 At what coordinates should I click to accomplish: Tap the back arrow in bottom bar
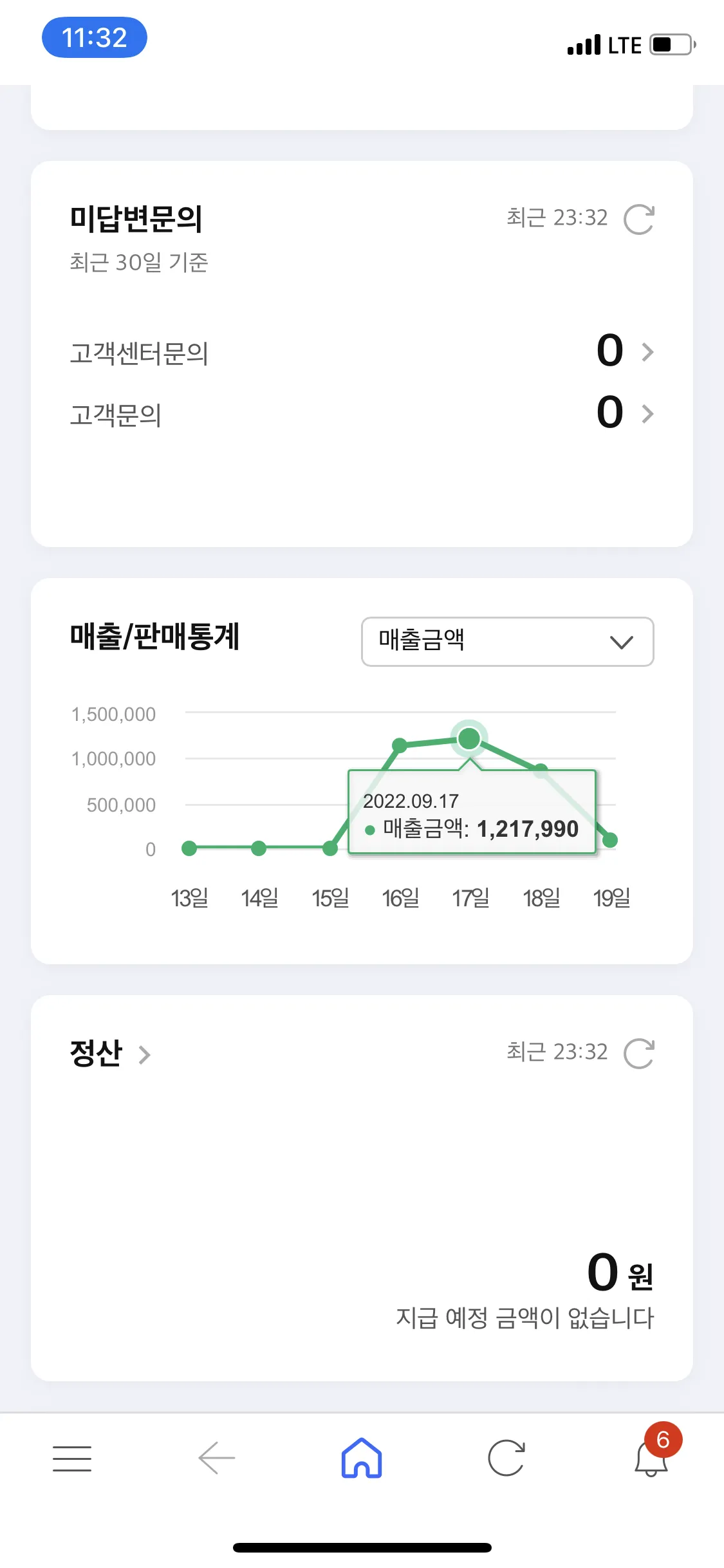(216, 1459)
